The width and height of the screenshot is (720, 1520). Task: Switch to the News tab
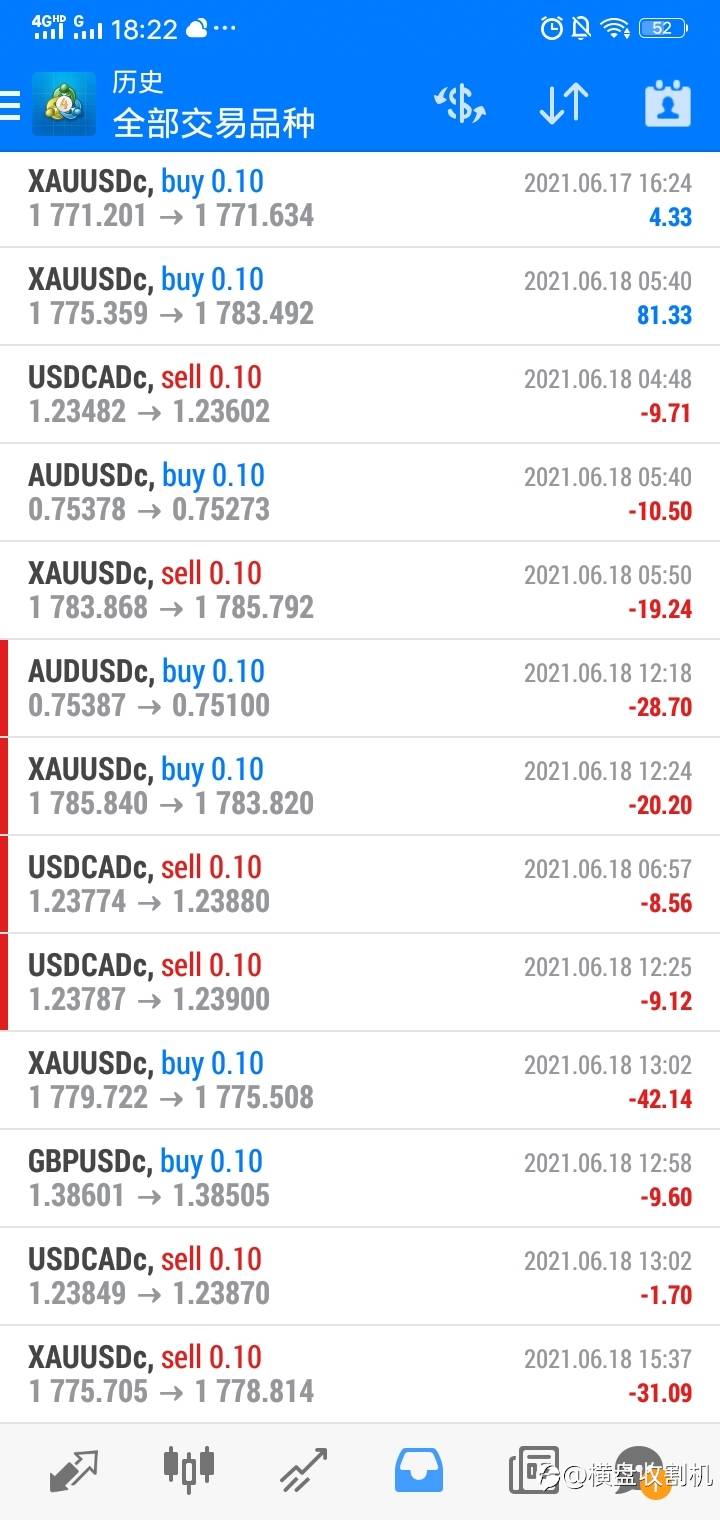click(534, 1470)
